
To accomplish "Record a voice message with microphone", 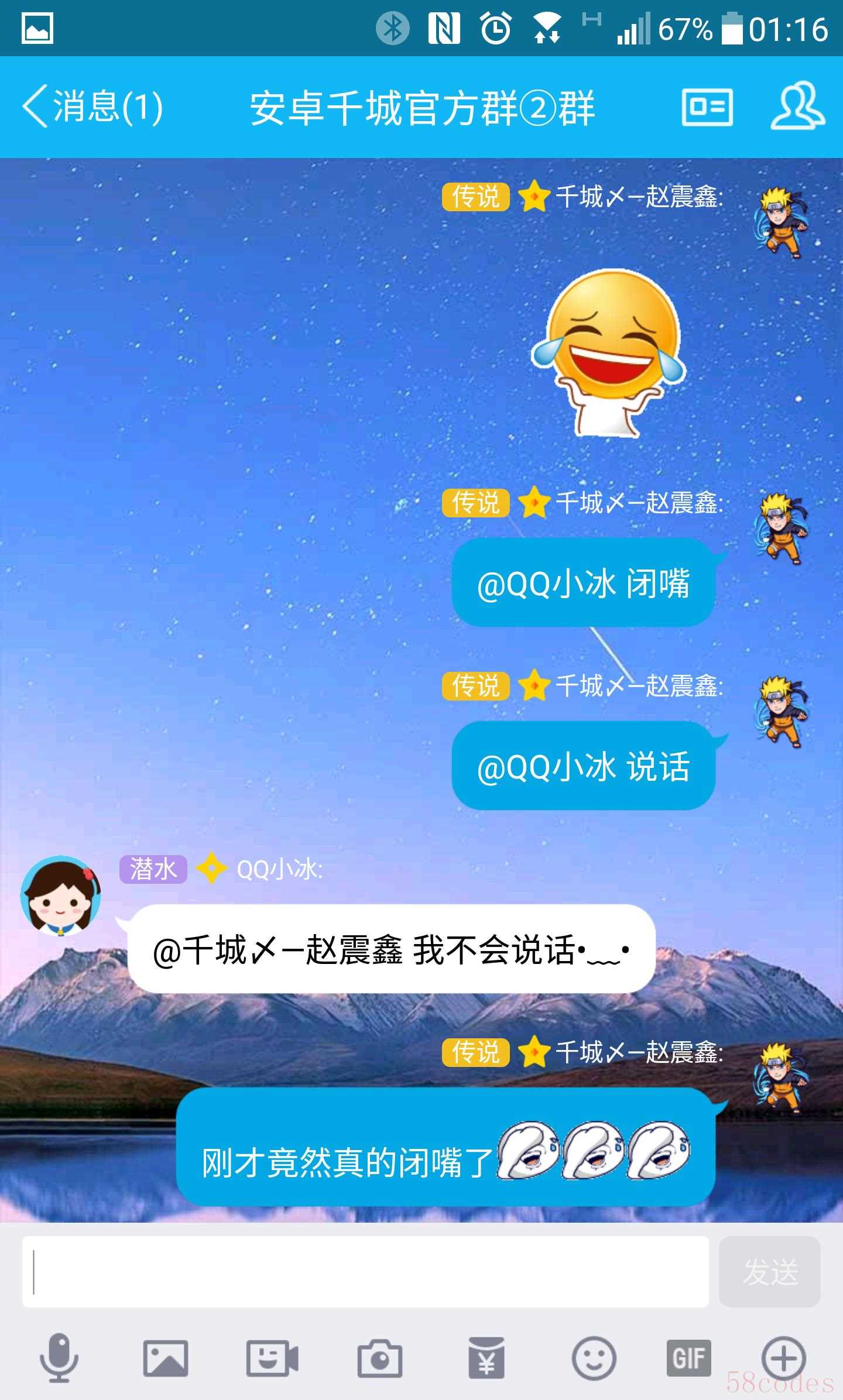I will click(x=59, y=1358).
